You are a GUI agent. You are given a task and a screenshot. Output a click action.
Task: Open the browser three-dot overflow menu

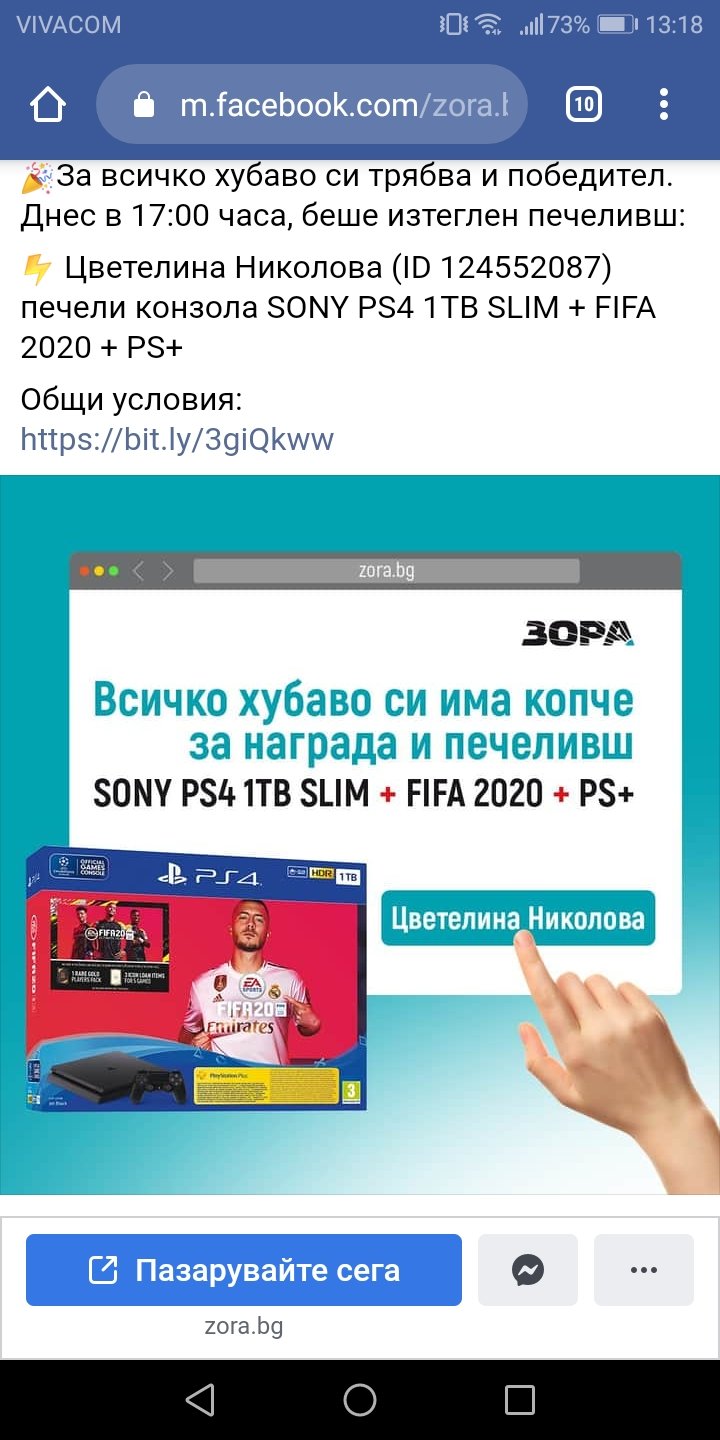(x=664, y=104)
